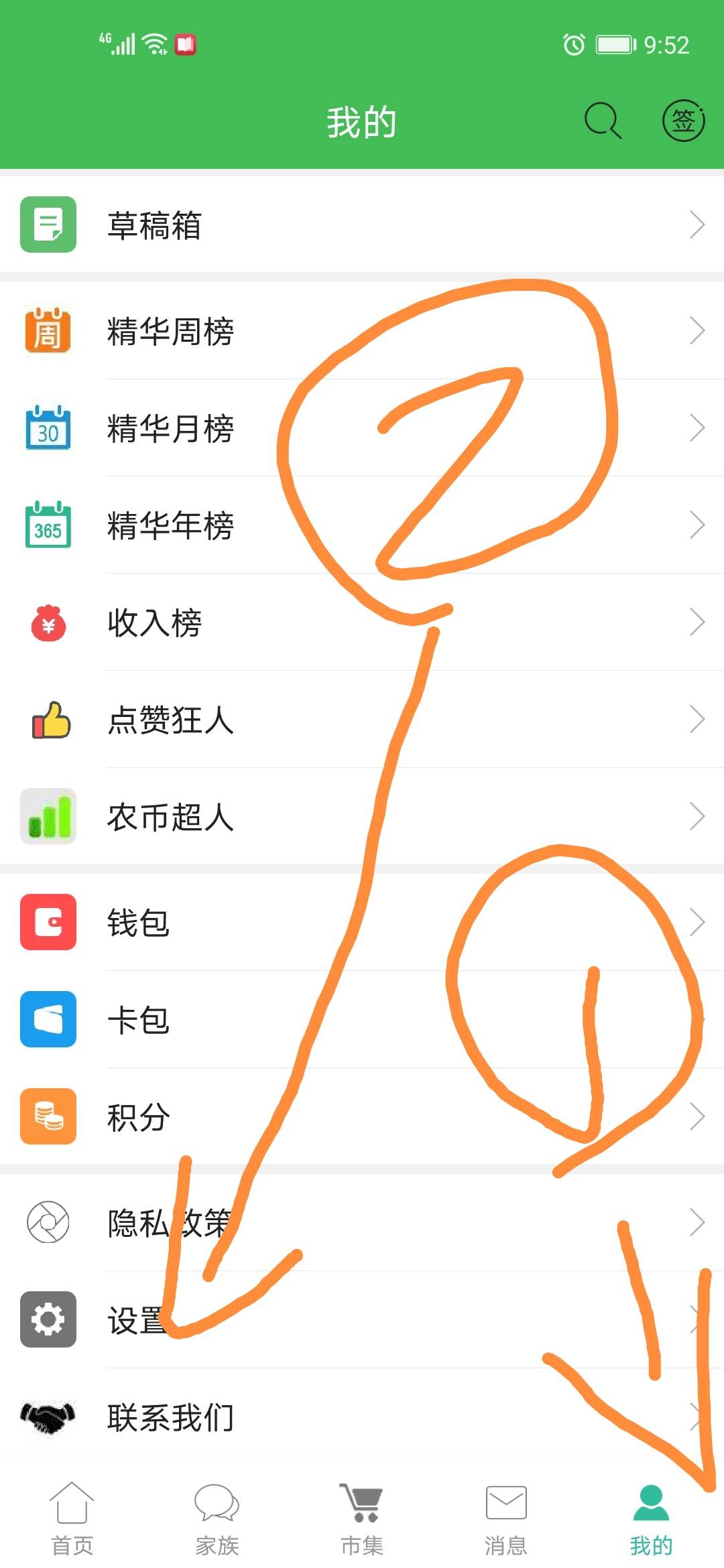Open 精华年榜 yearly ranking

(362, 525)
